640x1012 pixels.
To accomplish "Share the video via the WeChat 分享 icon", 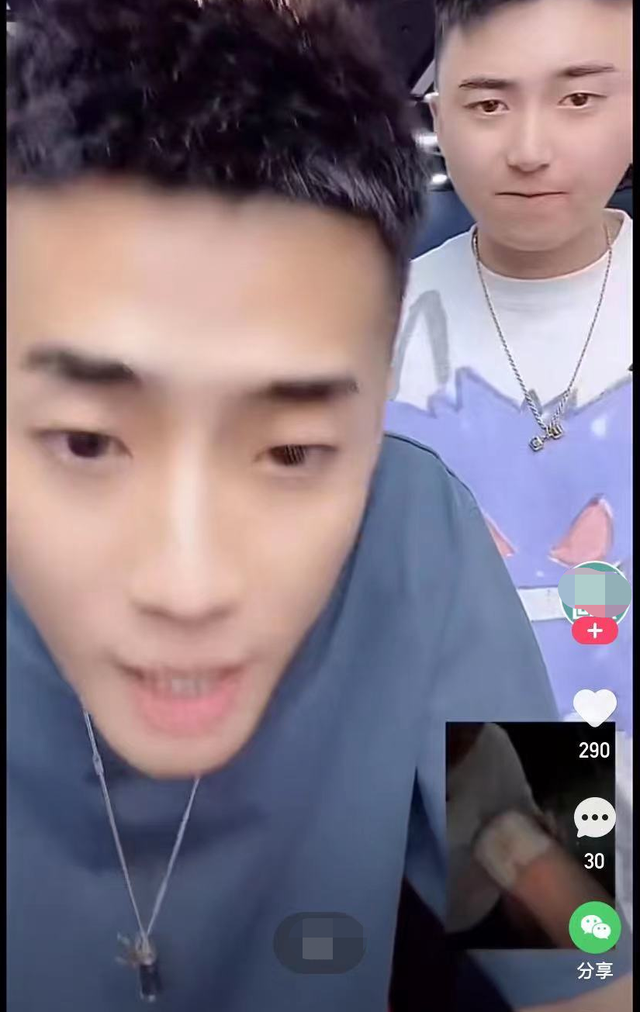I will pos(594,929).
